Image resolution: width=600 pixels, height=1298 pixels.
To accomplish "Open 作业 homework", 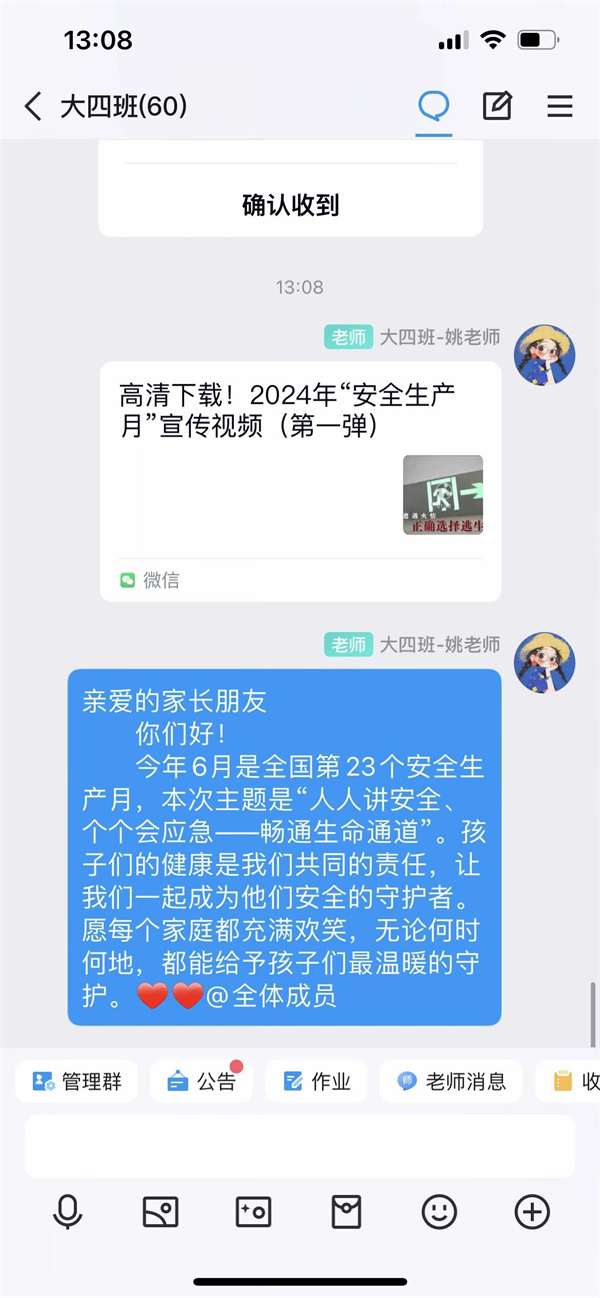I will point(316,1081).
